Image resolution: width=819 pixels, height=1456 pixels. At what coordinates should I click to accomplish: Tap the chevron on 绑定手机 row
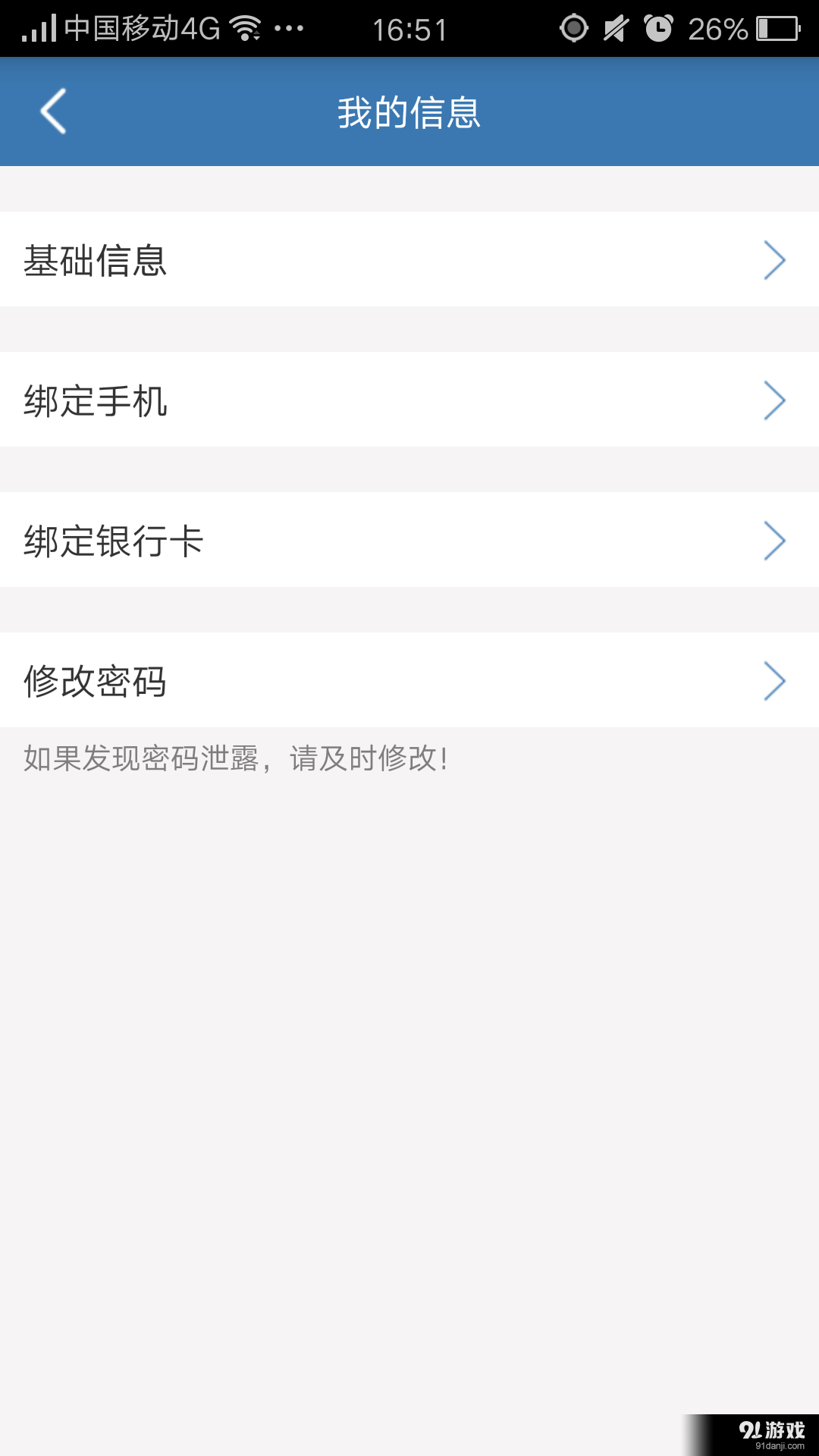775,400
